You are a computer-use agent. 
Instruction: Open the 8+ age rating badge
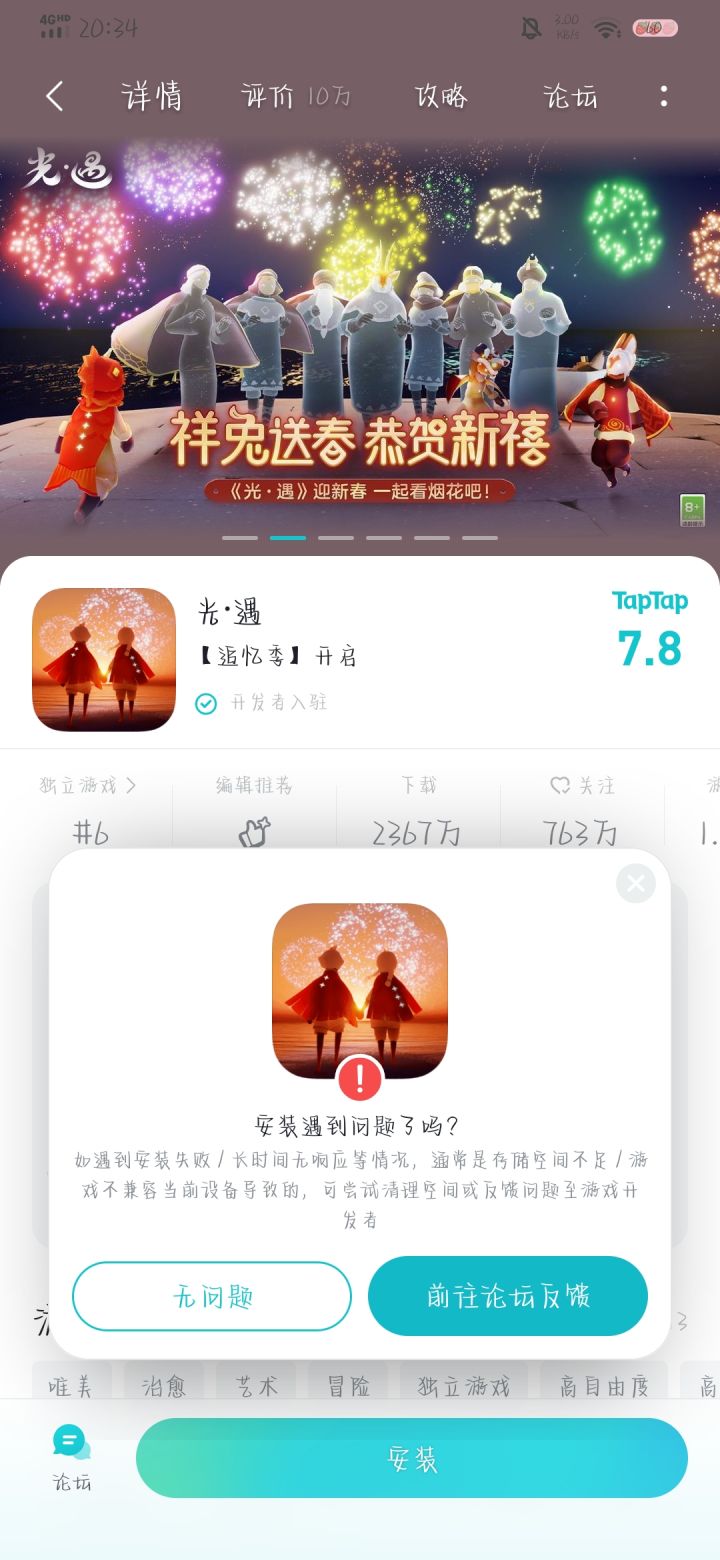click(692, 507)
